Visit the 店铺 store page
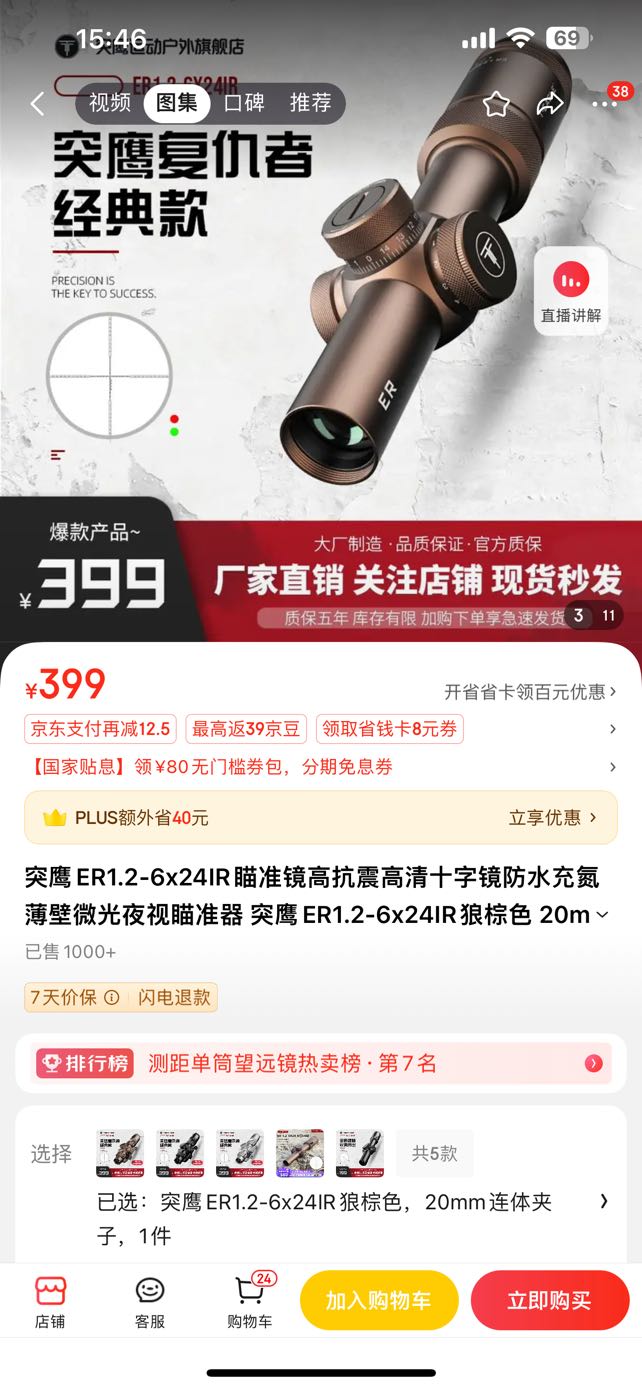Viewport: 642px width, 1389px height. pyautogui.click(x=50, y=1301)
